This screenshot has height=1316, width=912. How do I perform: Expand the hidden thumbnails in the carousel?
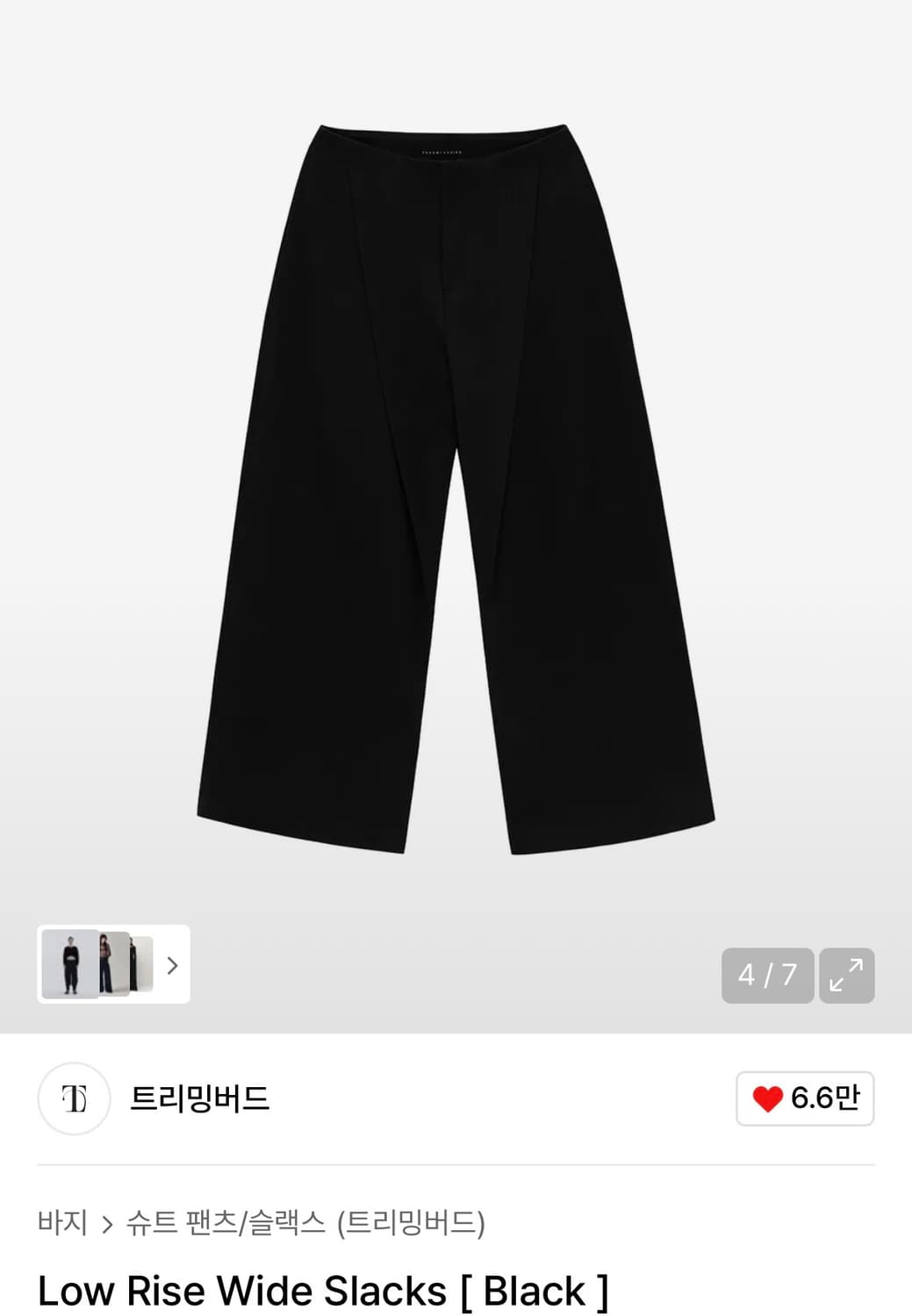coord(172,967)
